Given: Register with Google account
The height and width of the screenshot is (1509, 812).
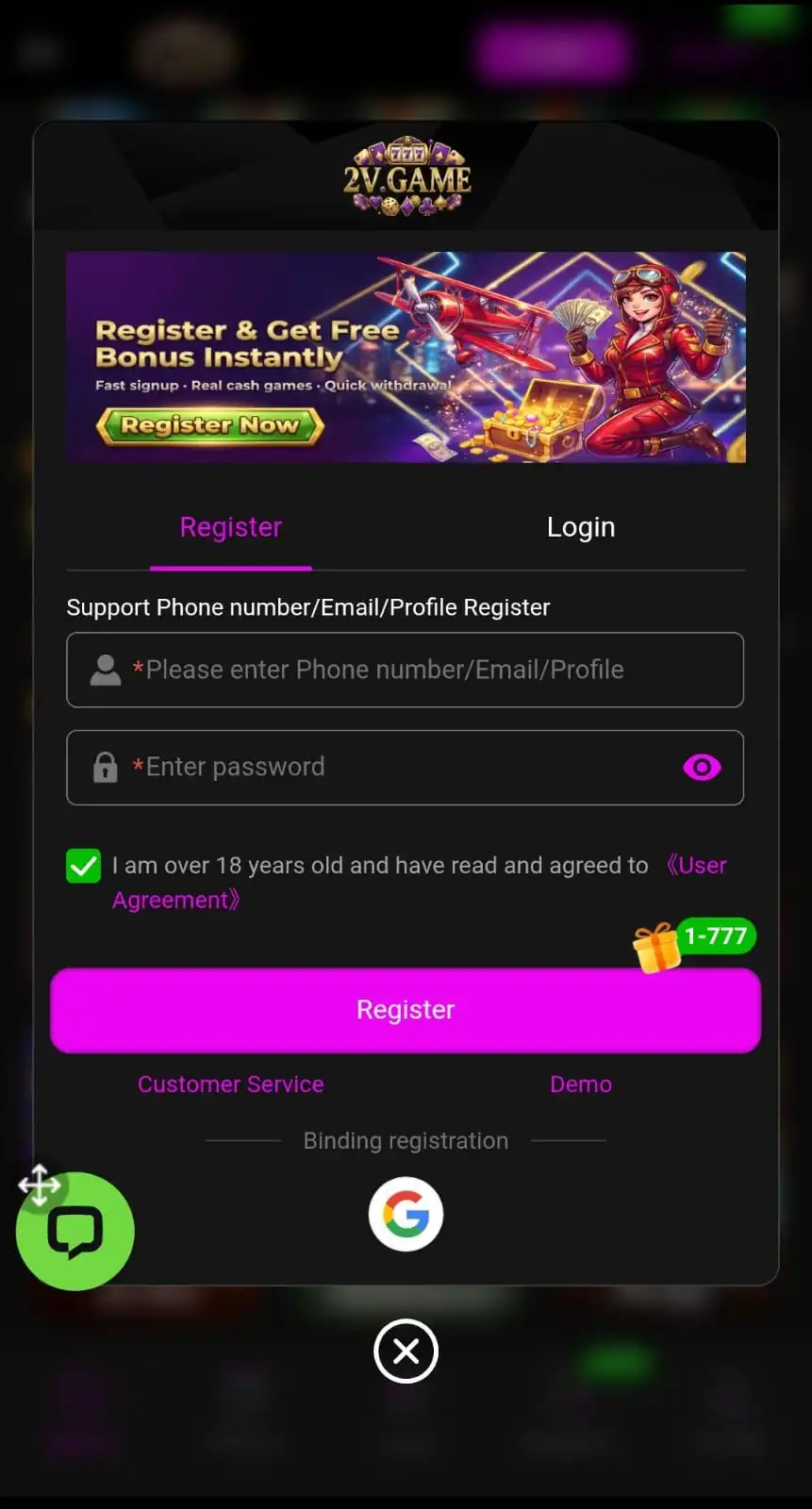Looking at the screenshot, I should pos(406,1214).
